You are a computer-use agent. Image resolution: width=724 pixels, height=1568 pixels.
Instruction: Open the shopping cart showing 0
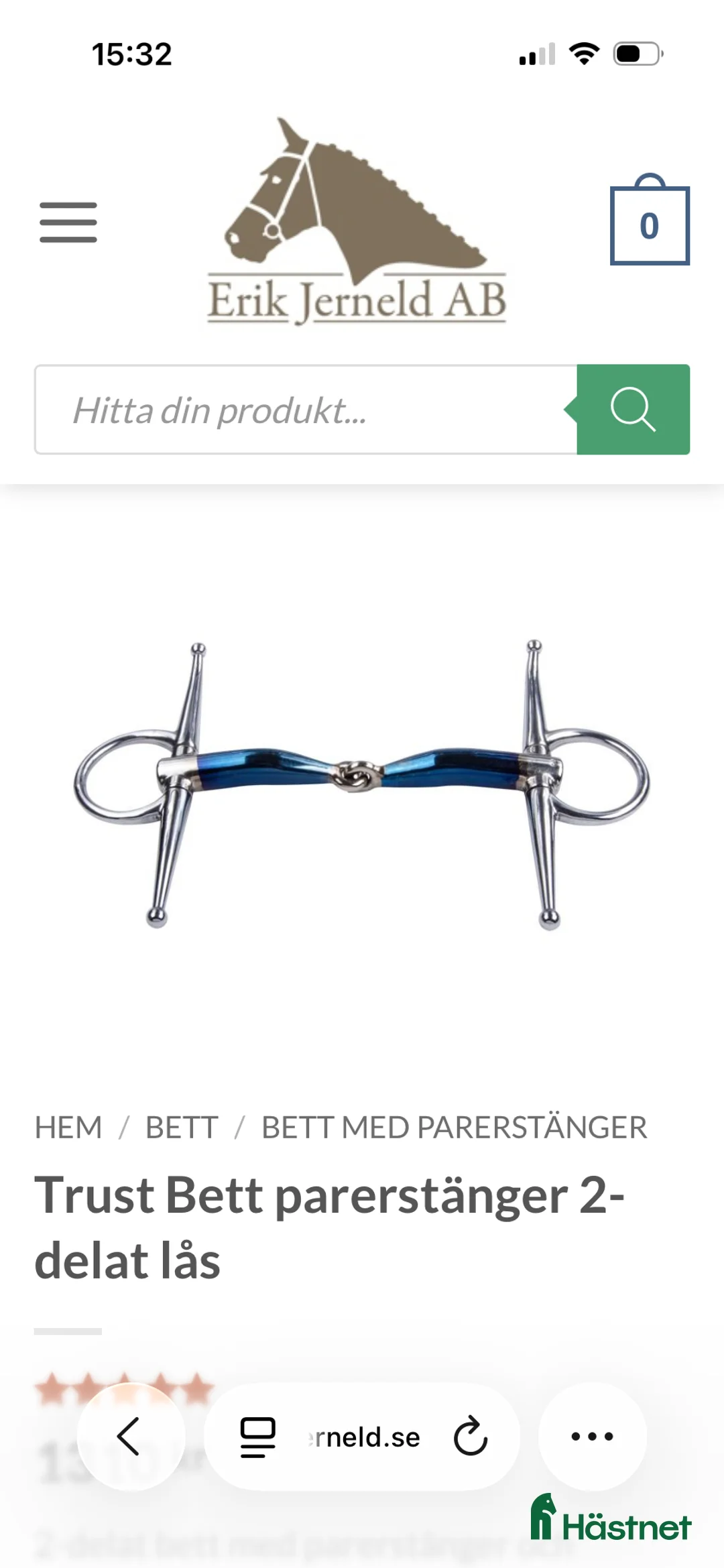click(x=649, y=225)
